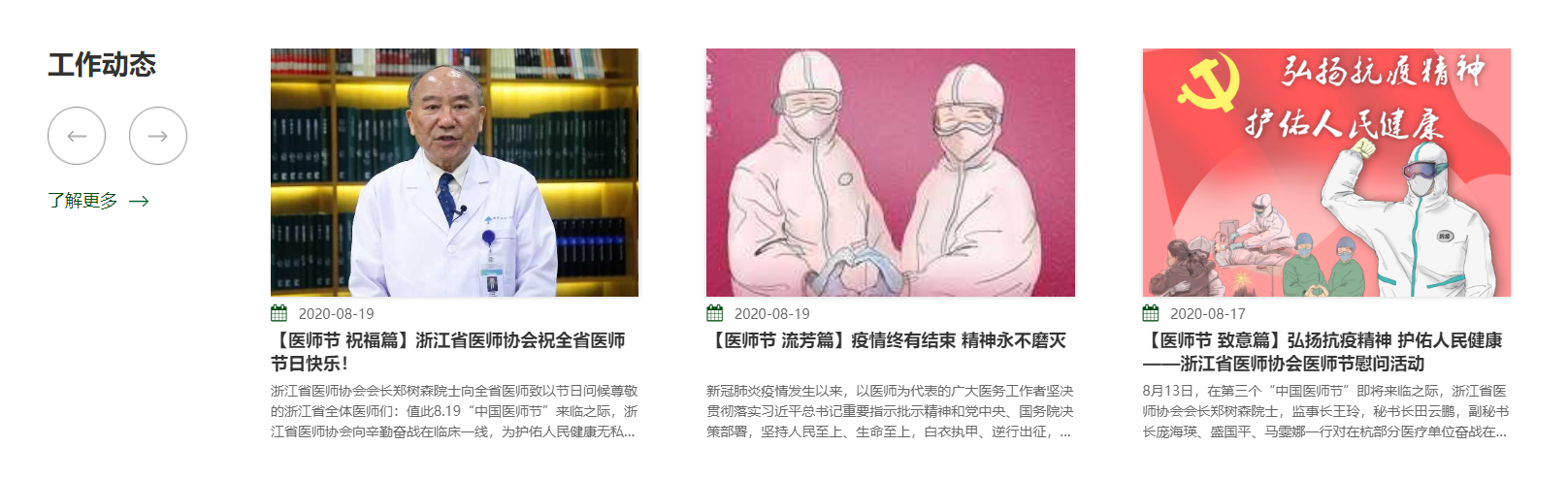
Task: Open the 弘扬抗疫精神 red poster card
Action: [x=1325, y=173]
